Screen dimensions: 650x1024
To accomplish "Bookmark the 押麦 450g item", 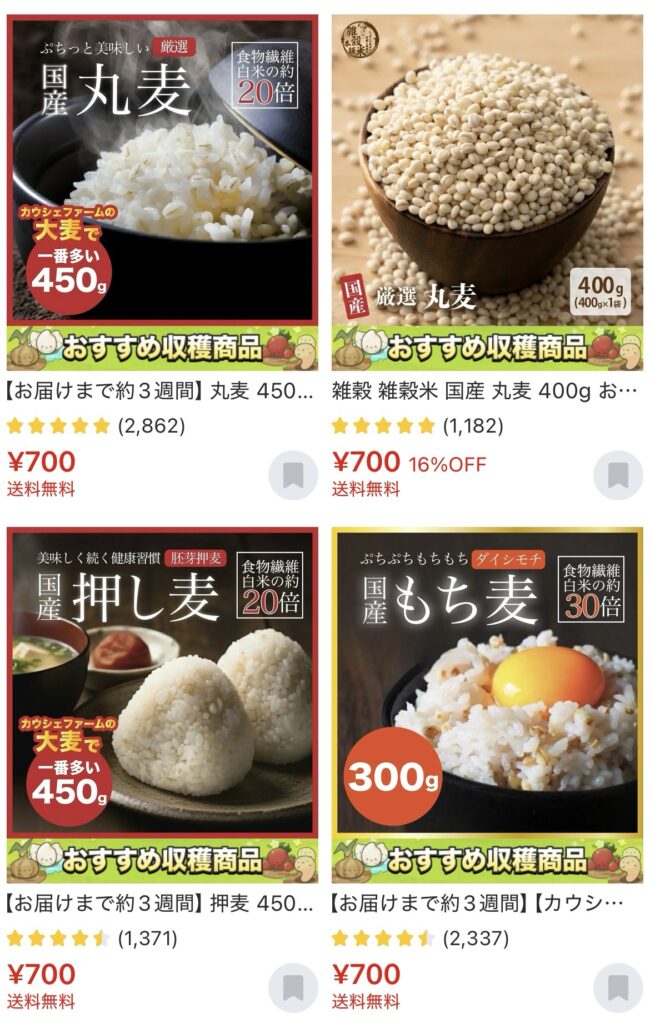I will (x=293, y=987).
